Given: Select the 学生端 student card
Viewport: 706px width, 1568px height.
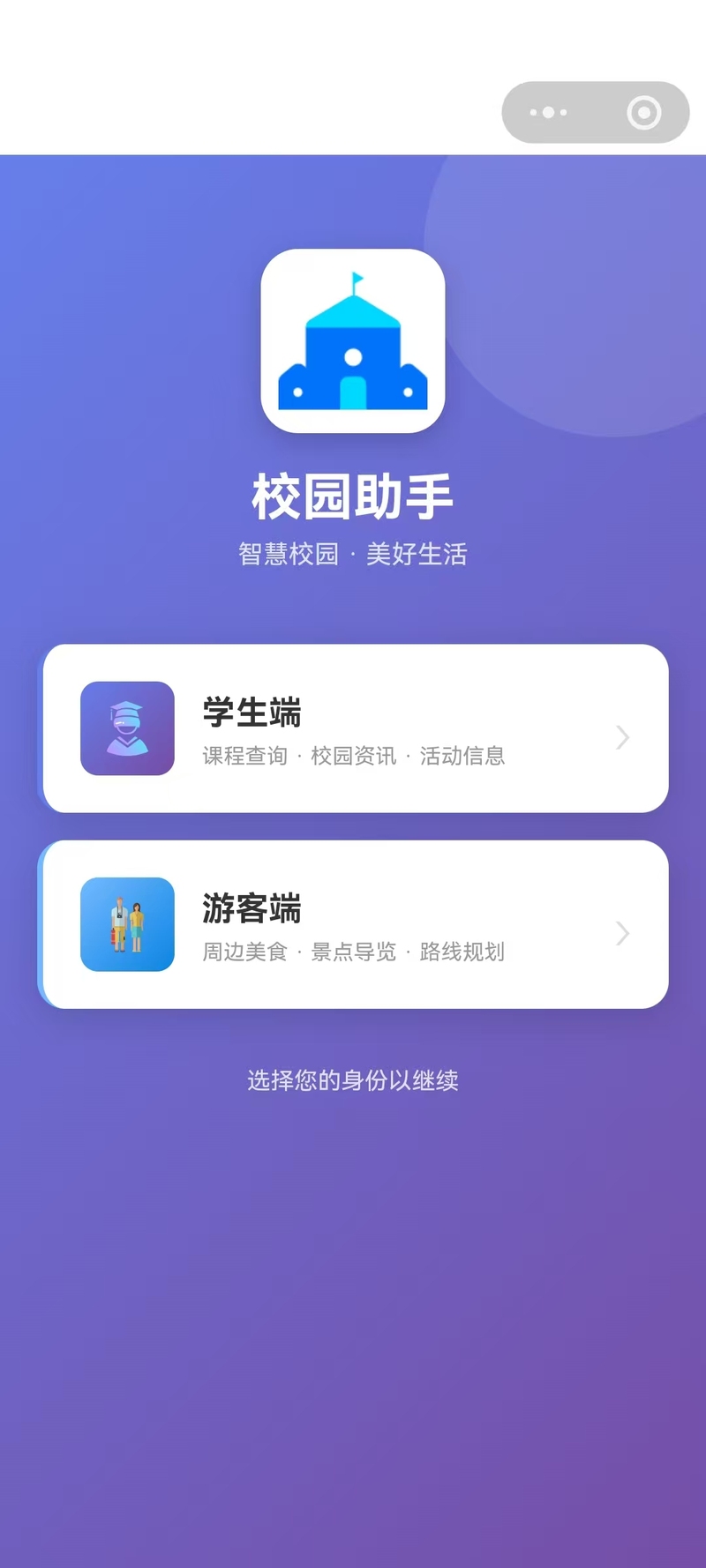Looking at the screenshot, I should click(x=356, y=728).
